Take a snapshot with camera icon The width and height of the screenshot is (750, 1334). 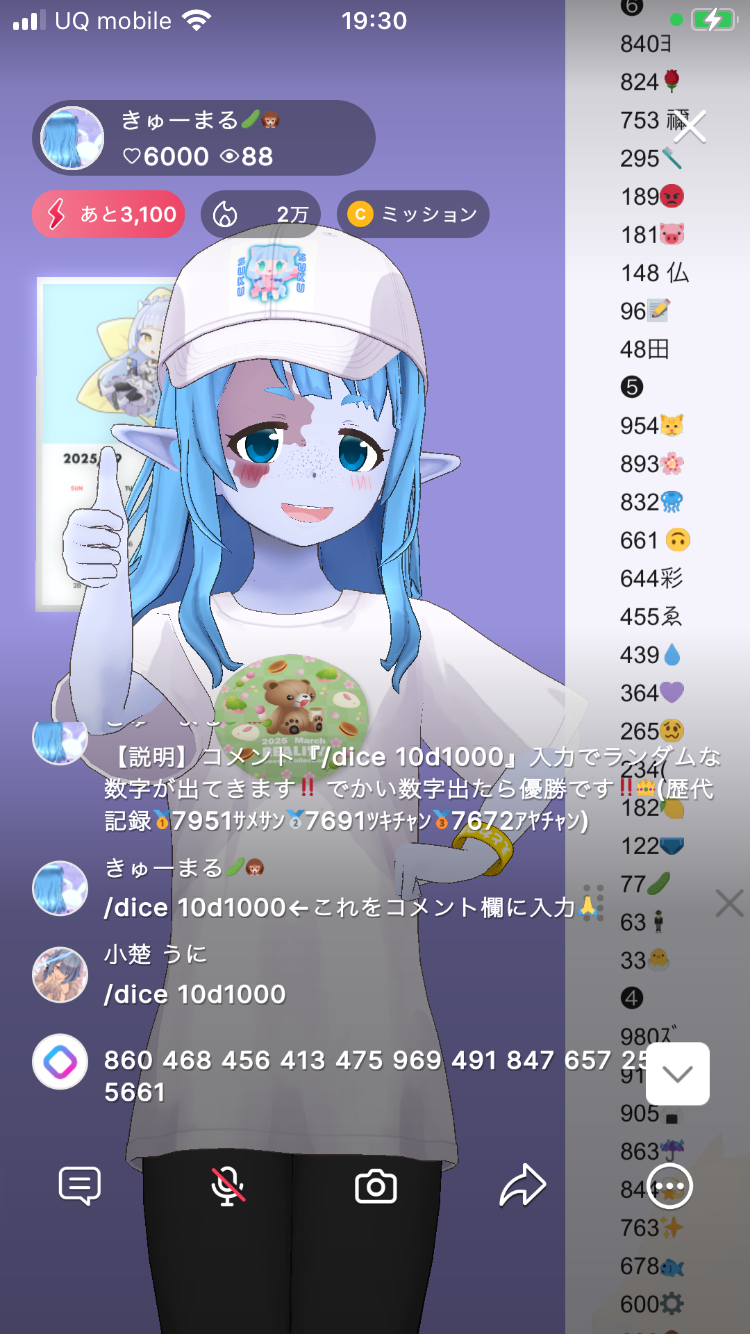click(x=376, y=1187)
